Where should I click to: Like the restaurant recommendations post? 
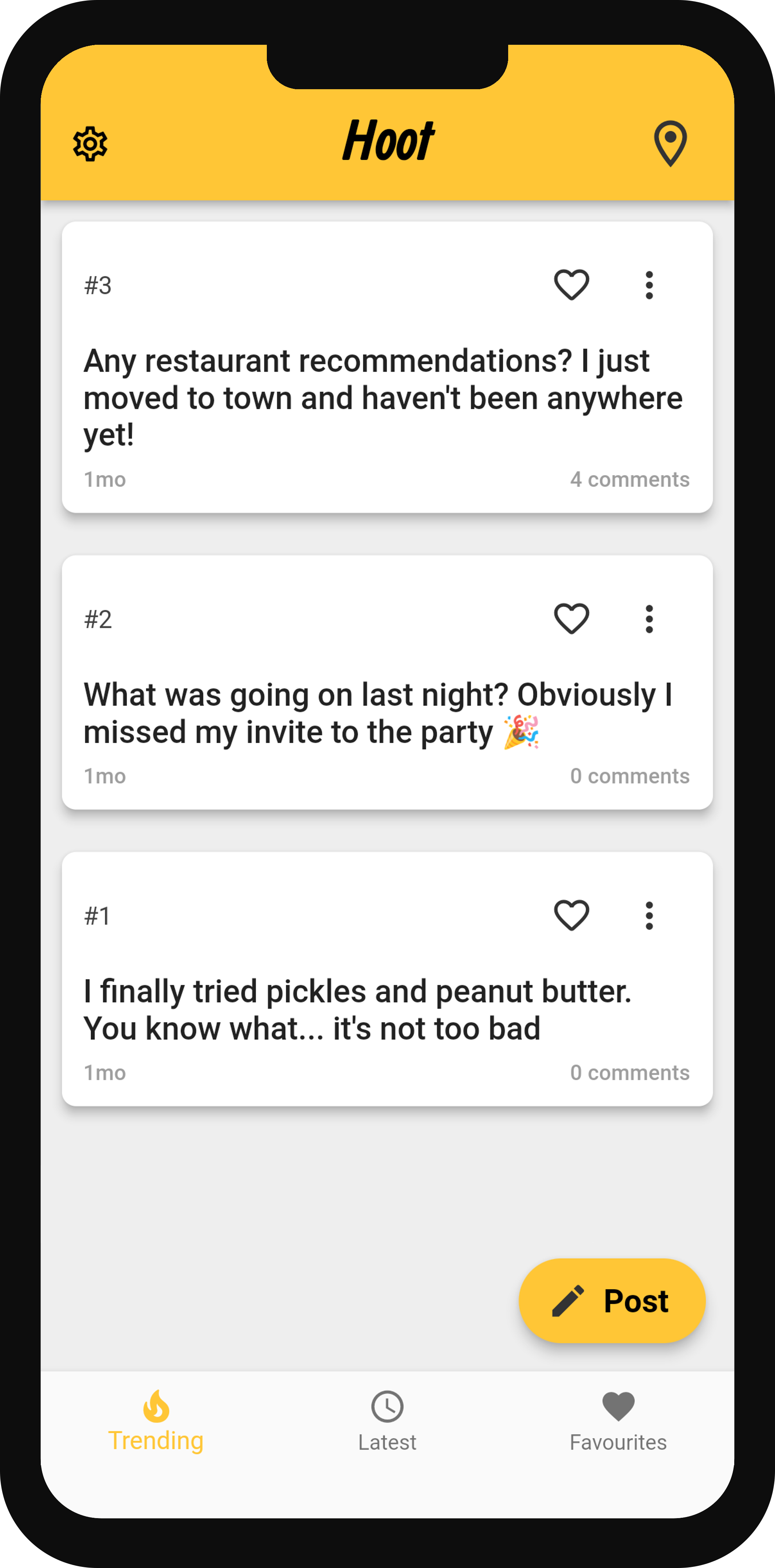coord(571,284)
